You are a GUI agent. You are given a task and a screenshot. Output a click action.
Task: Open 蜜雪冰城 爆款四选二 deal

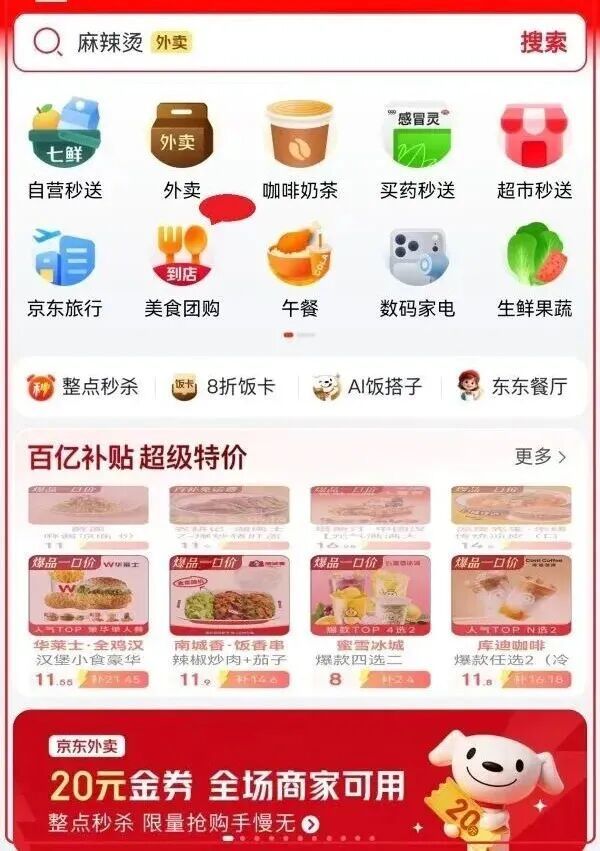tap(370, 622)
